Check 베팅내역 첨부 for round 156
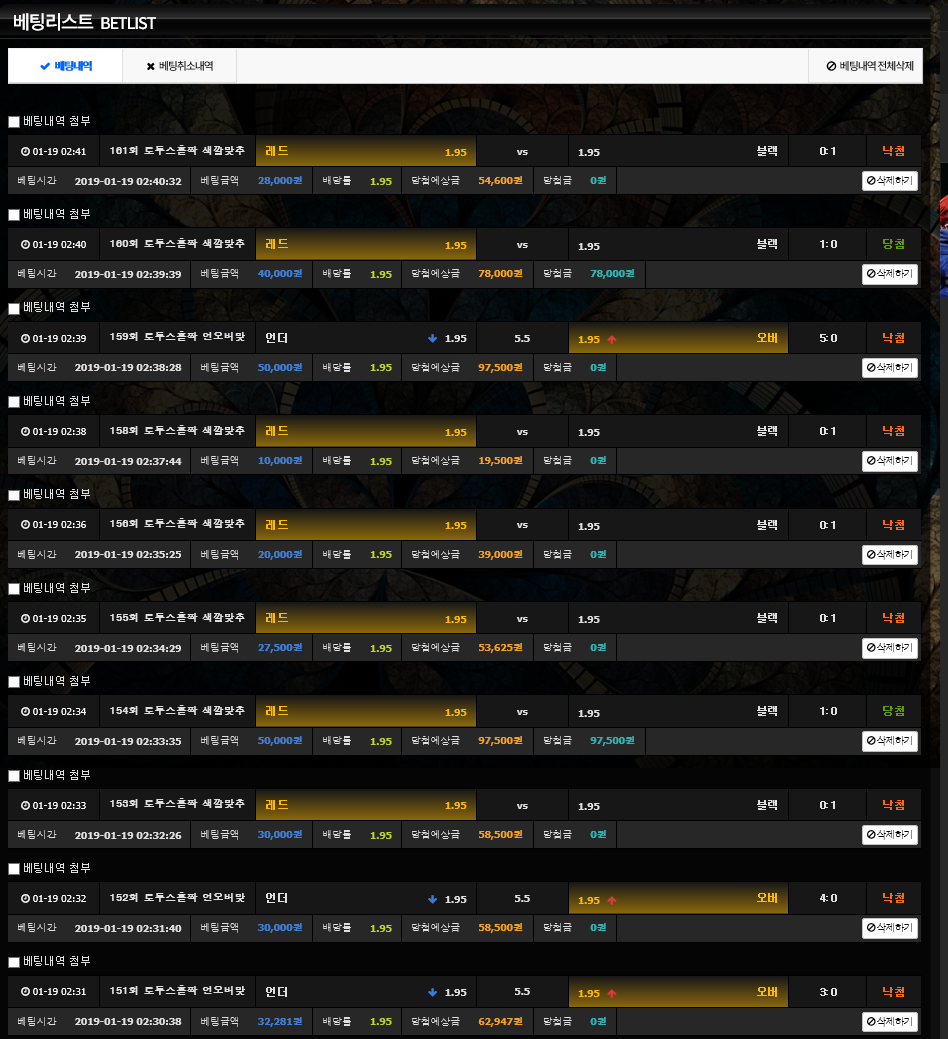948x1039 pixels. pyautogui.click(x=14, y=495)
